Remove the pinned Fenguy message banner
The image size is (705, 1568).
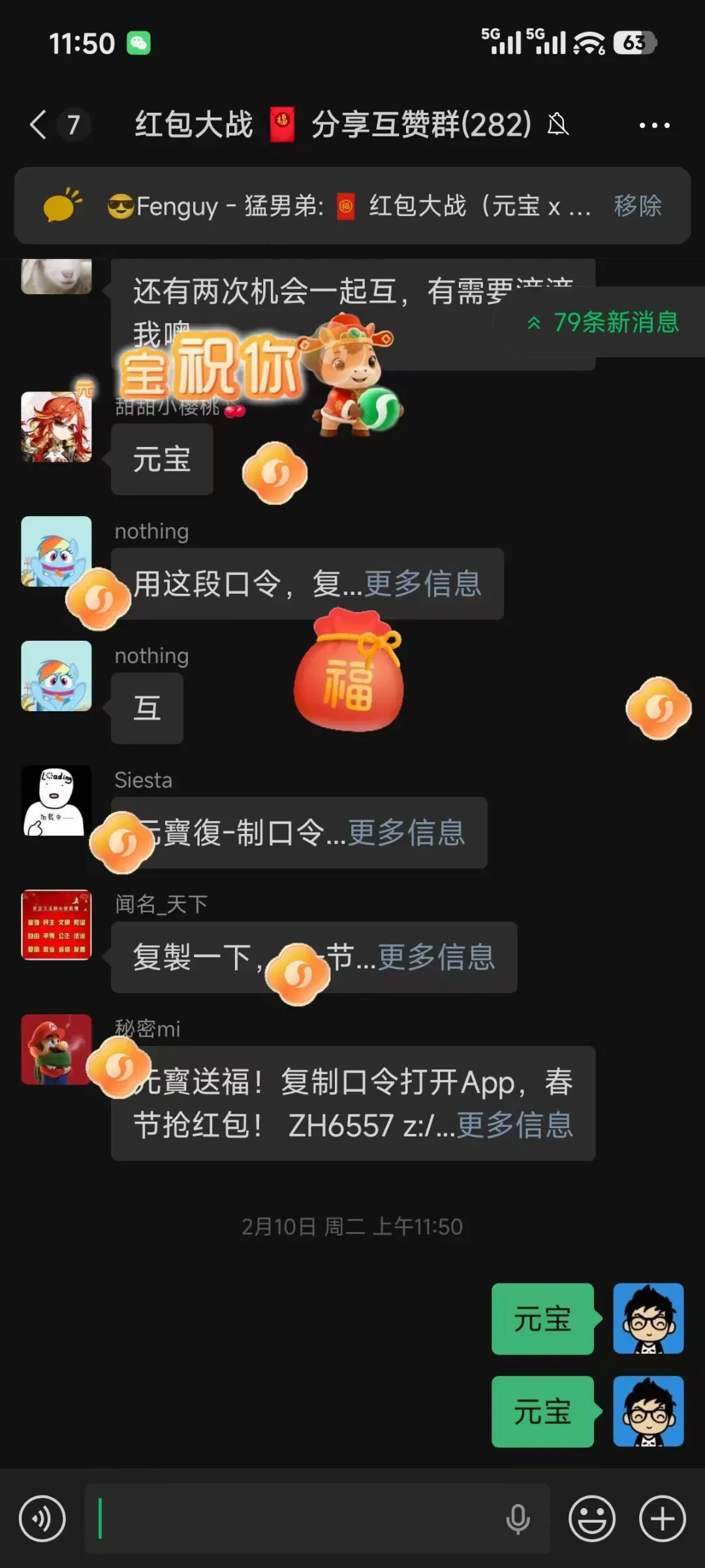pos(637,206)
